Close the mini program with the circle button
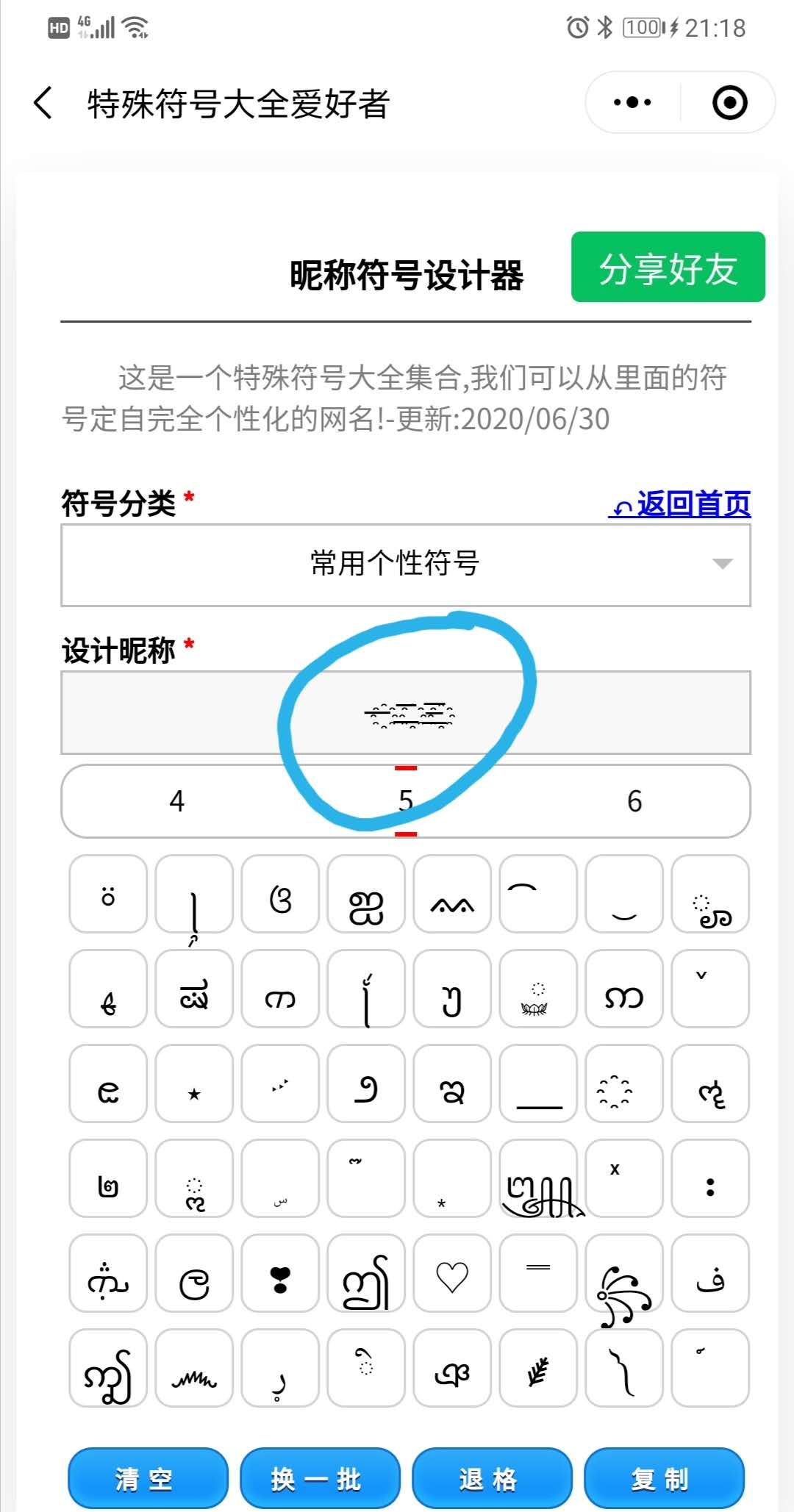 (729, 103)
